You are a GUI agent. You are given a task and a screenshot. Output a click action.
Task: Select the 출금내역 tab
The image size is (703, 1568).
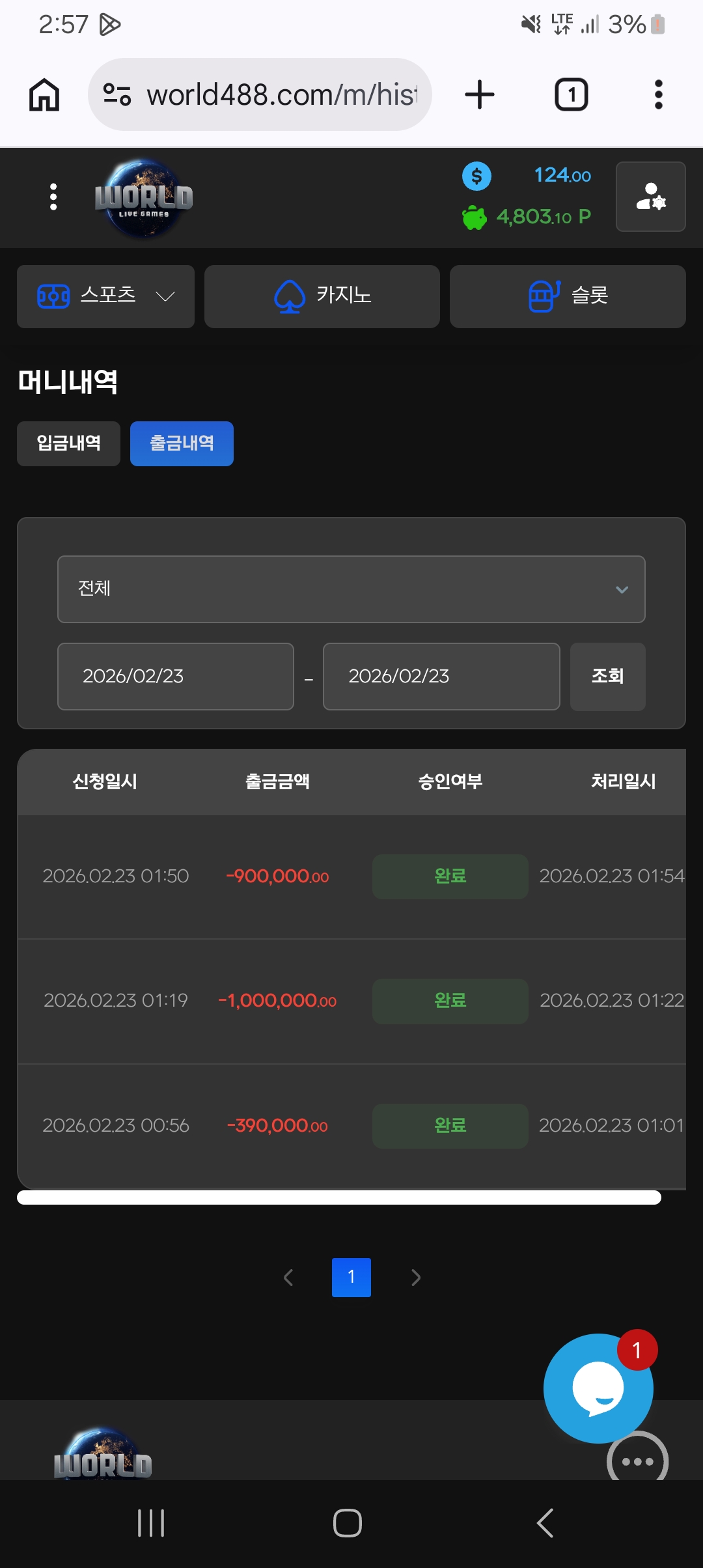(182, 443)
